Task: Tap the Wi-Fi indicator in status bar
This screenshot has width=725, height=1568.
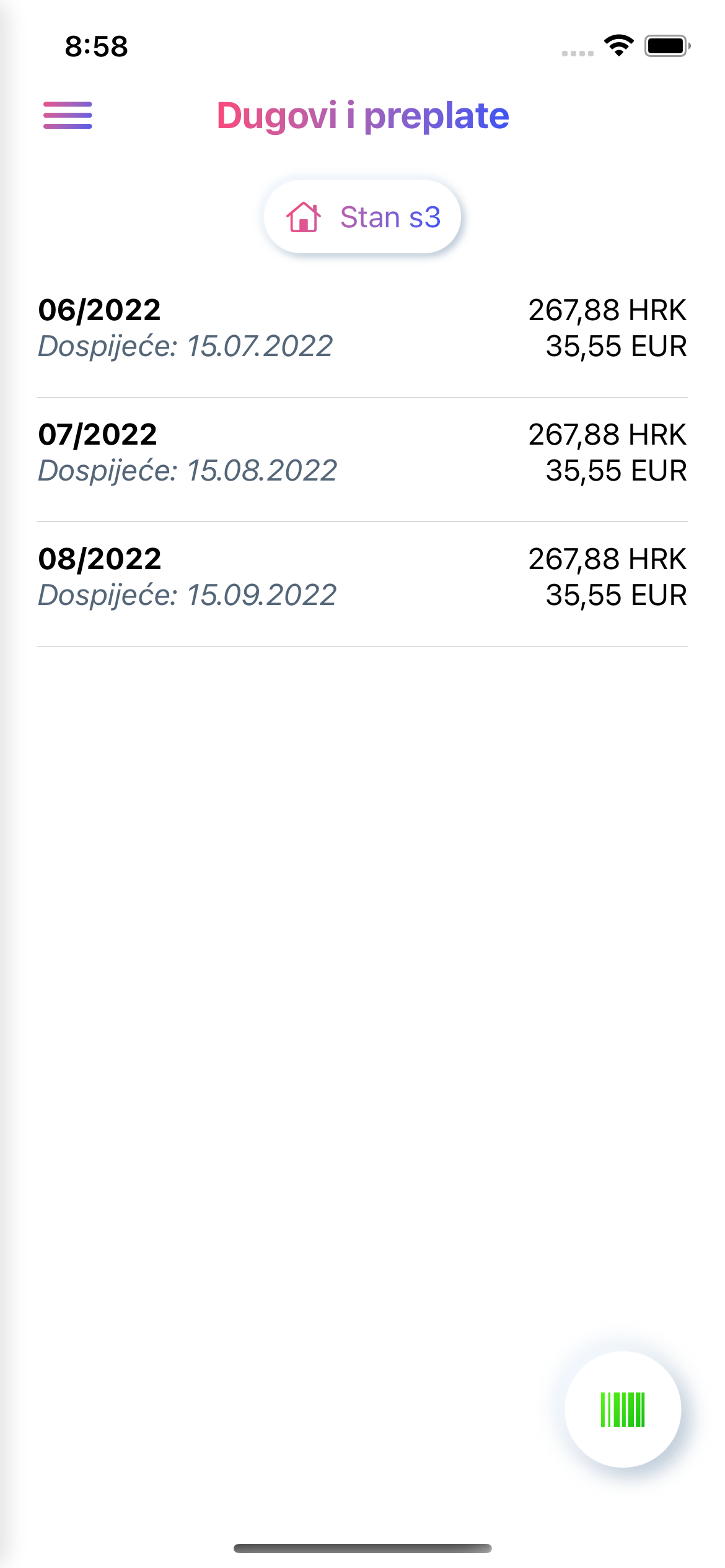Action: click(619, 45)
